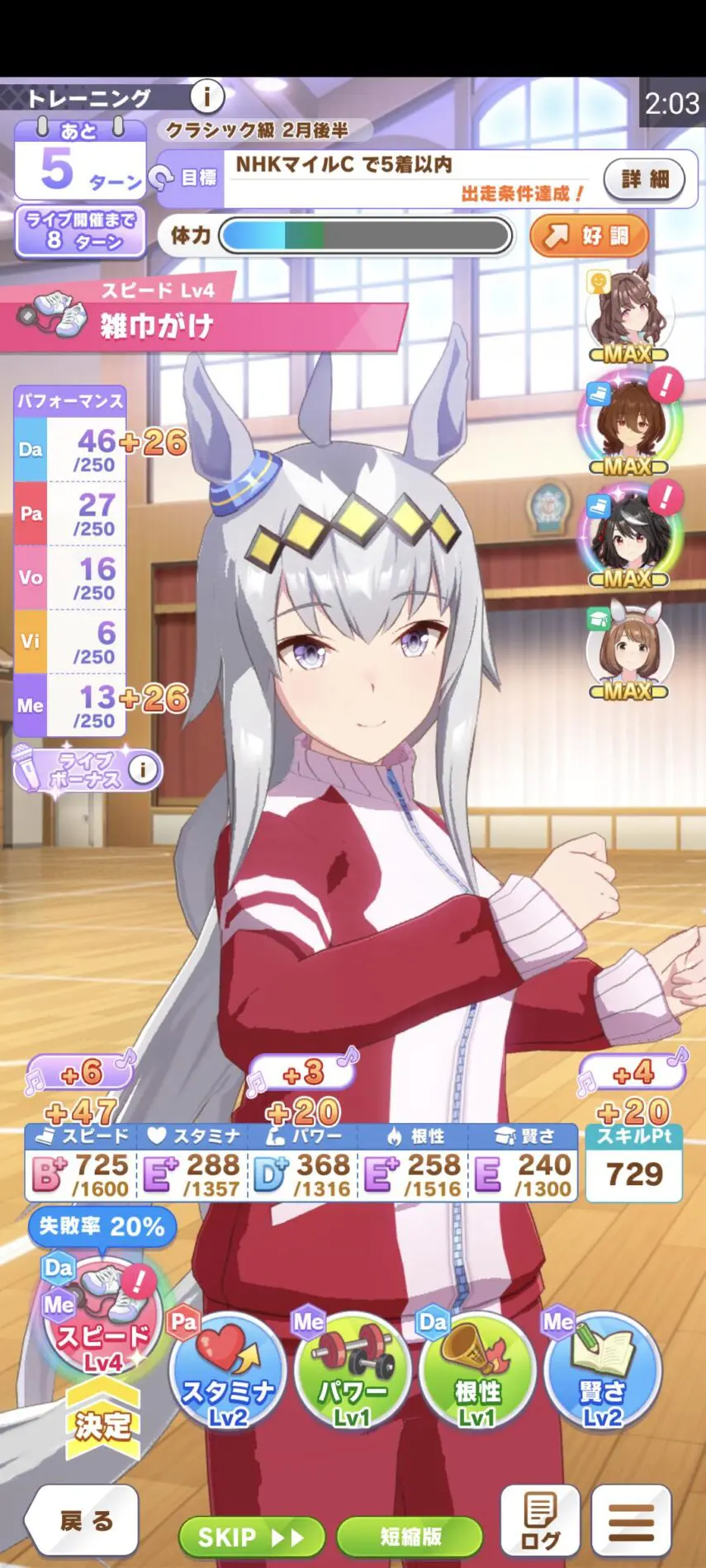Tap the green SKIP button
Viewport: 706px width, 1568px height.
(251, 1537)
